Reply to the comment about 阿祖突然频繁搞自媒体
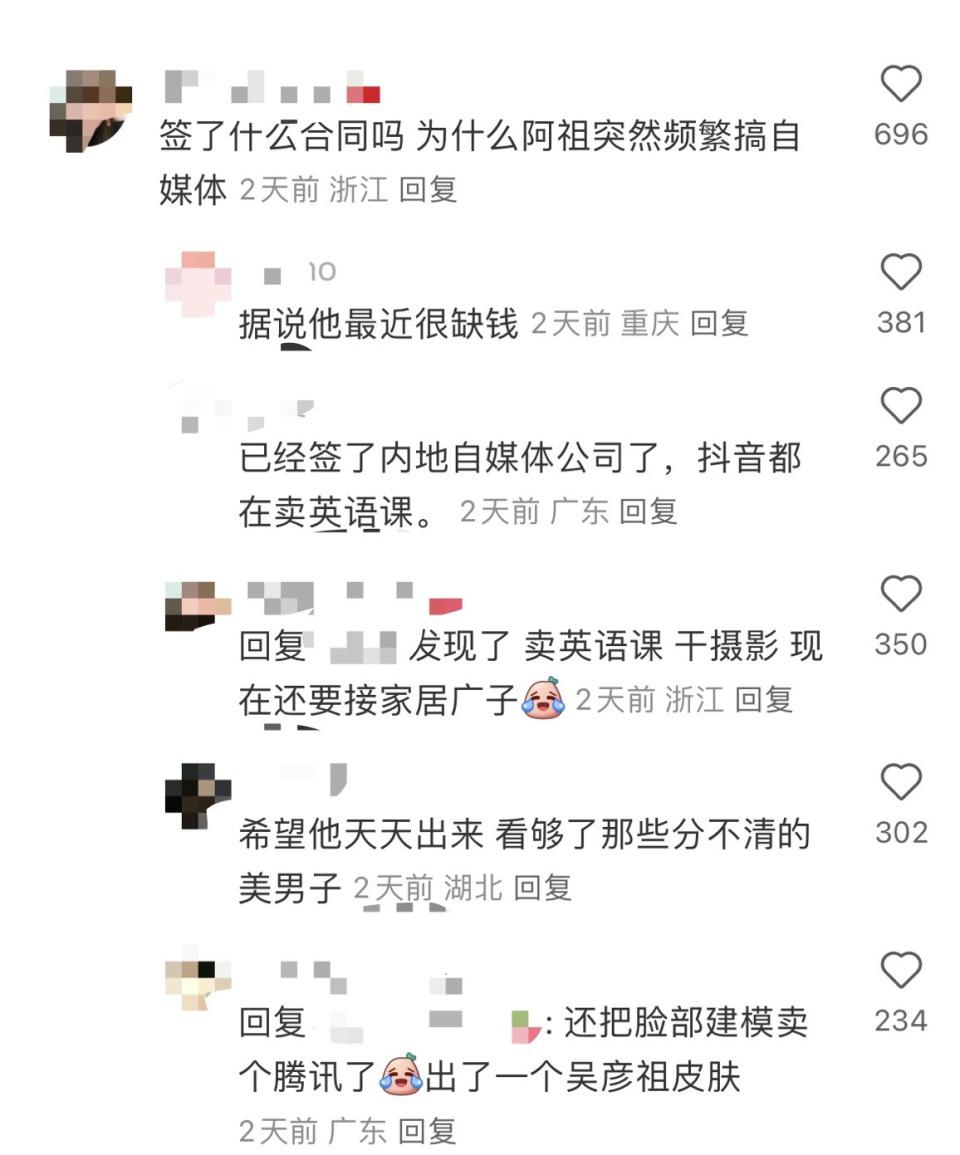The image size is (960, 1155). 428,190
